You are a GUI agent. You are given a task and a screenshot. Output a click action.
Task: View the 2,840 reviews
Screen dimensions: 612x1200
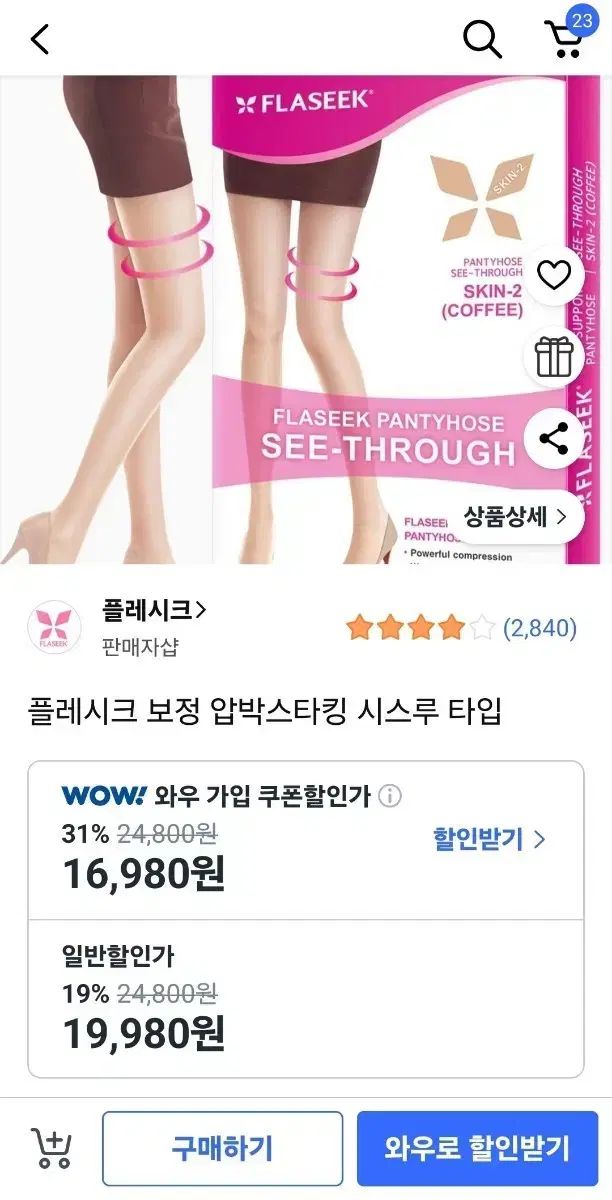540,628
